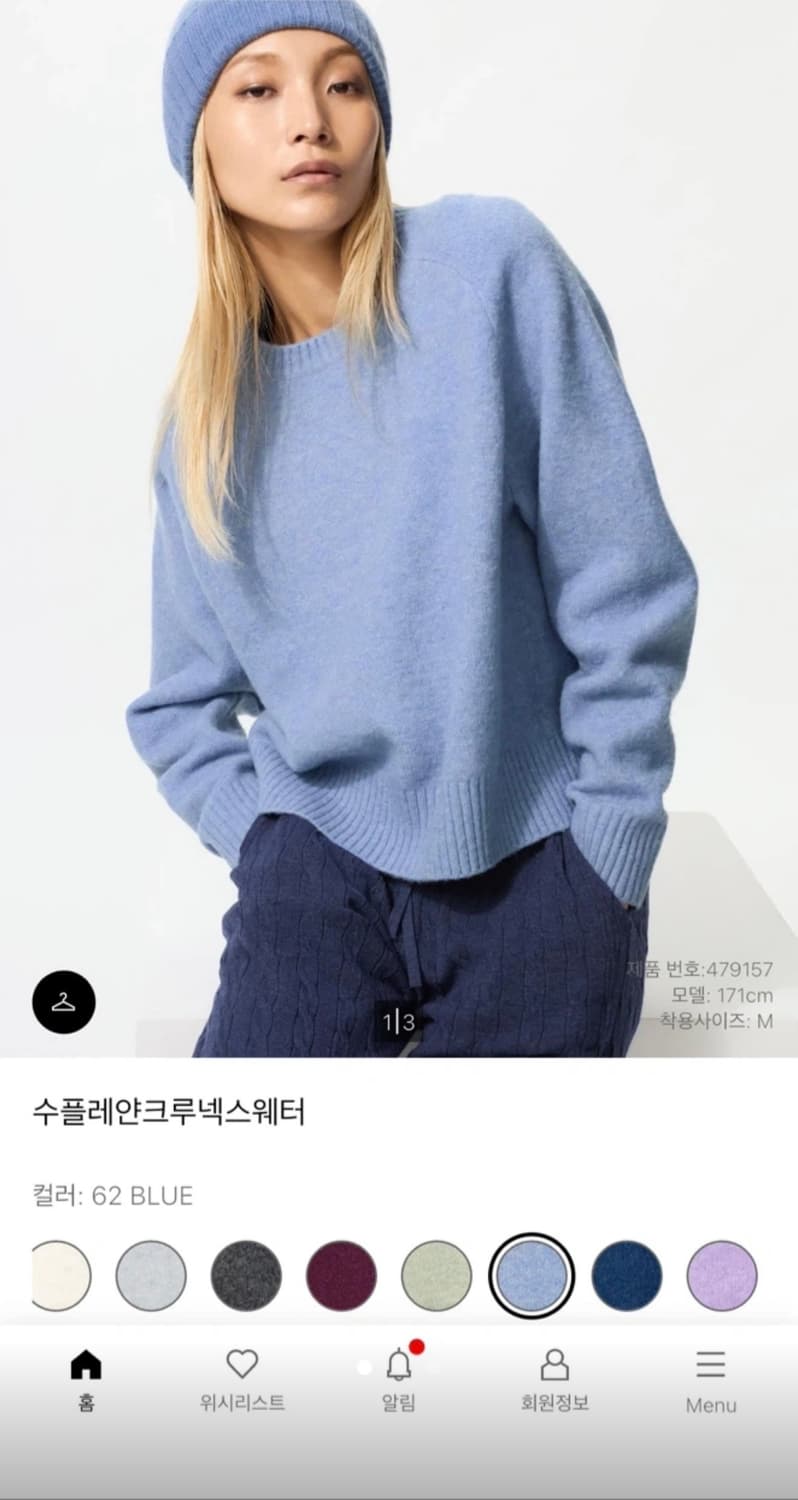798x1500 pixels.
Task: Select the light gray color swatch
Action: pyautogui.click(x=152, y=1272)
